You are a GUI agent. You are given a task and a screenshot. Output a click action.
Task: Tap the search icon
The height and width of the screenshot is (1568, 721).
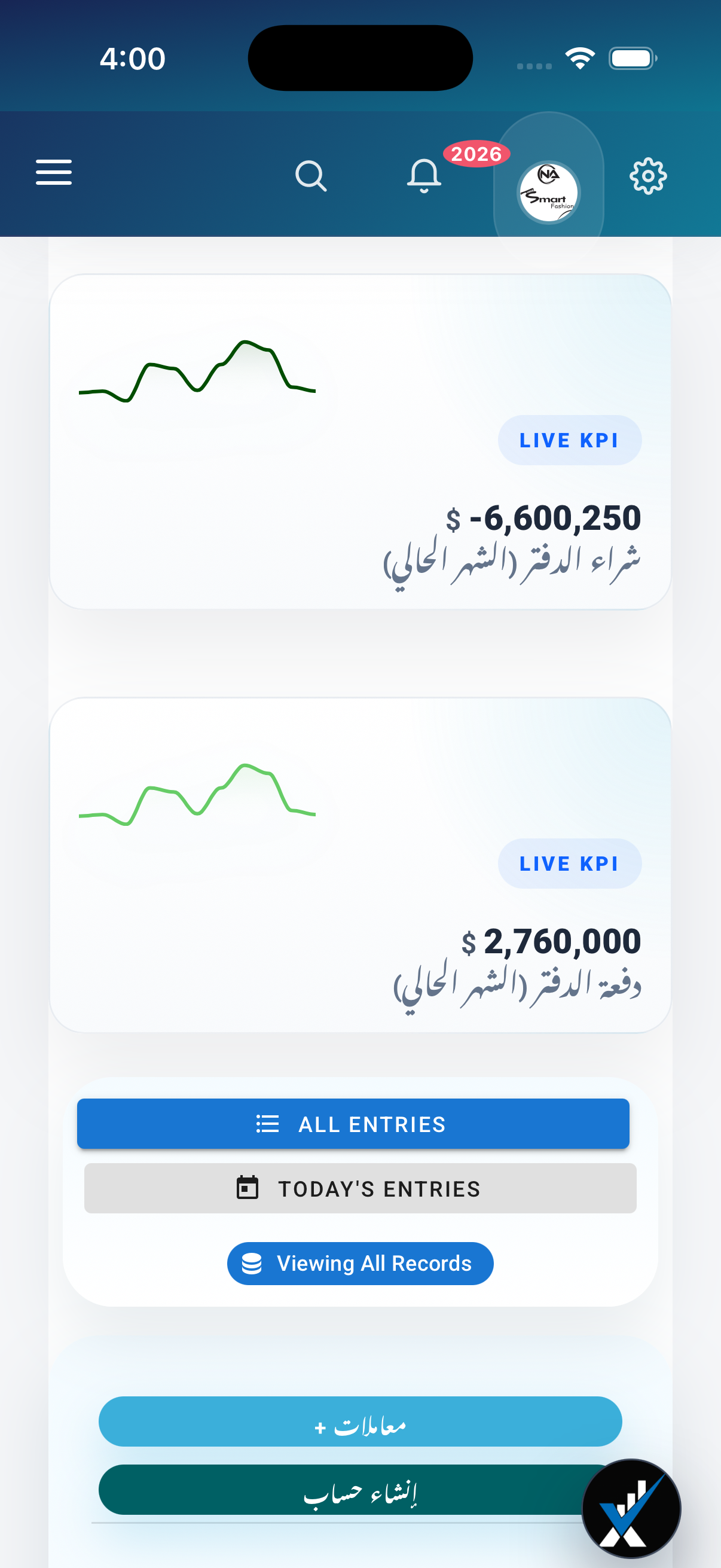pyautogui.click(x=311, y=176)
